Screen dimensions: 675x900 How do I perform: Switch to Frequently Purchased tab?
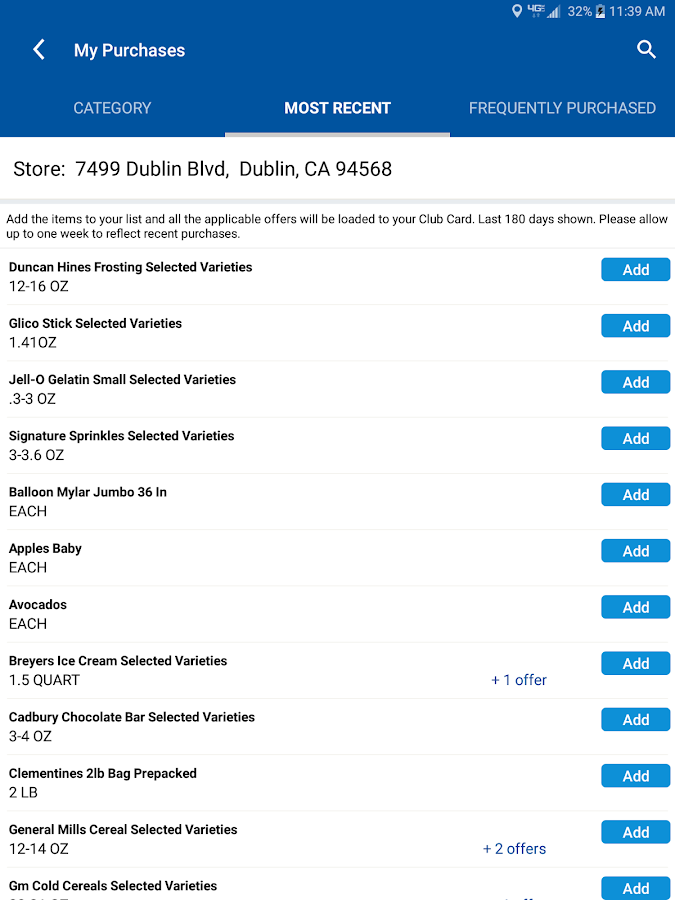pos(562,108)
